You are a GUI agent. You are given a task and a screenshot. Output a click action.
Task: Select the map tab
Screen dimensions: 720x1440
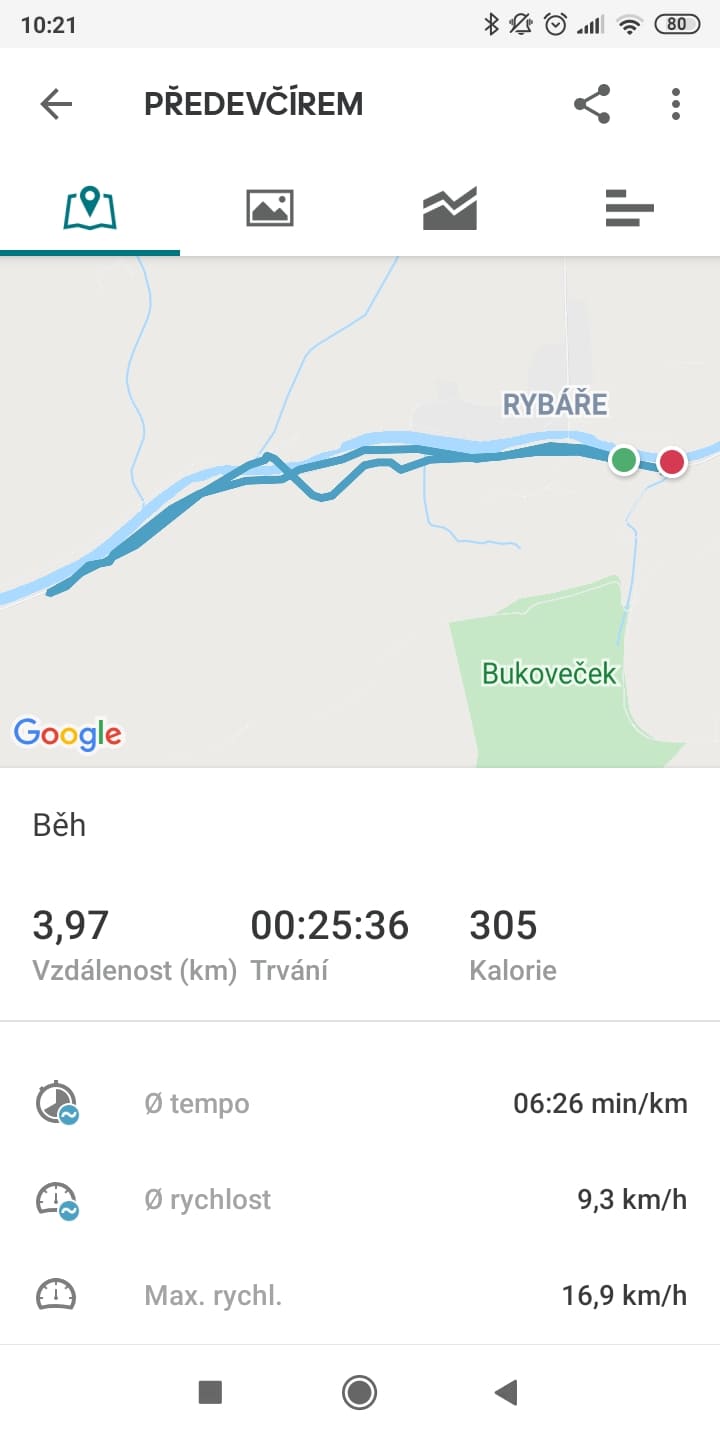point(90,208)
